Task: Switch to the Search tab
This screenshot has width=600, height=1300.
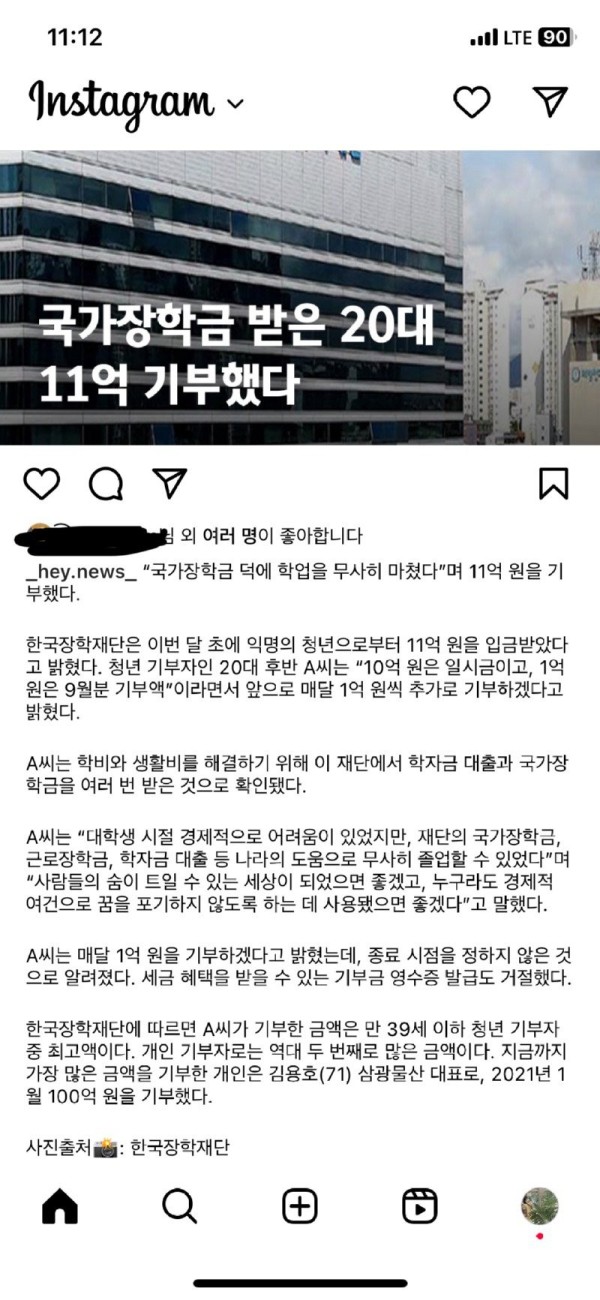Action: (x=179, y=1207)
